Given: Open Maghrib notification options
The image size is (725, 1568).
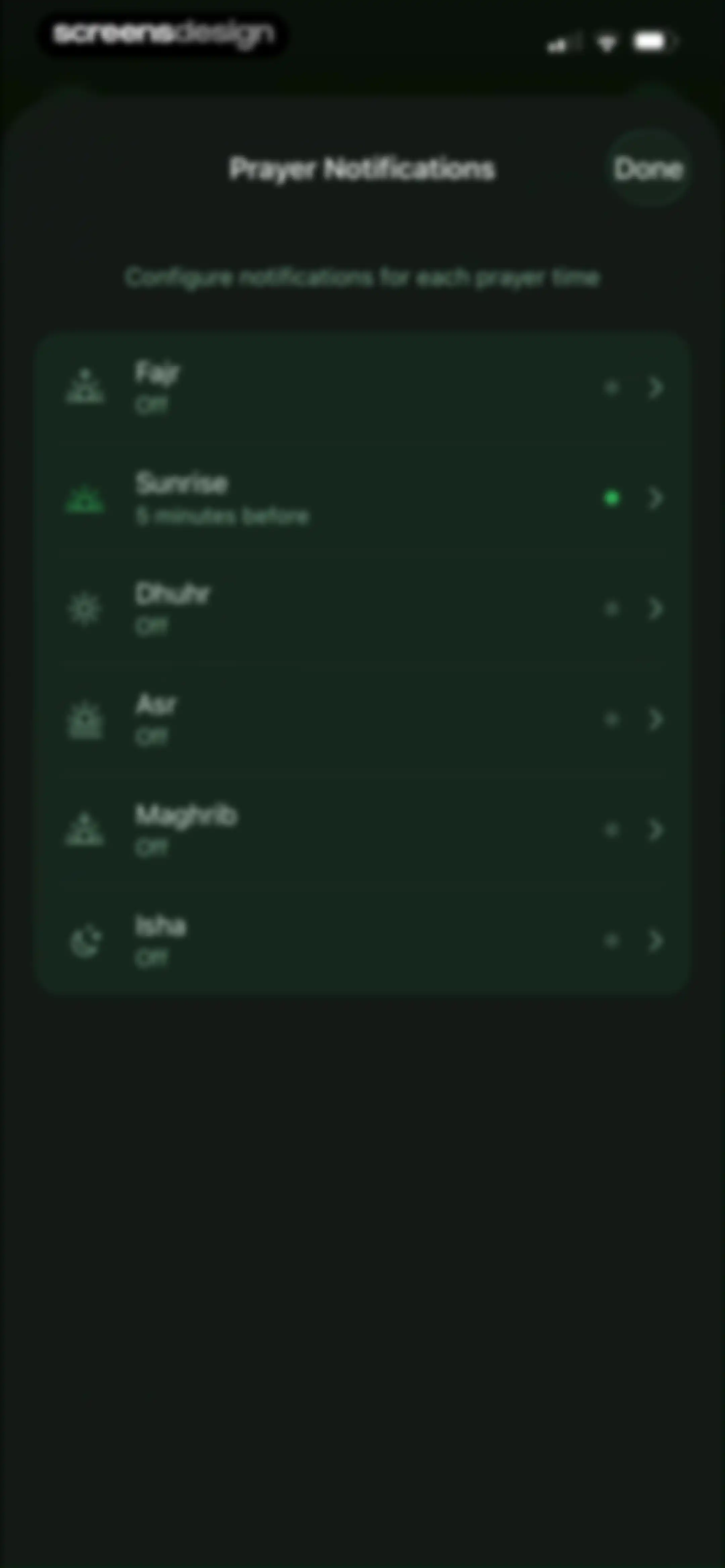Looking at the screenshot, I should [363, 830].
